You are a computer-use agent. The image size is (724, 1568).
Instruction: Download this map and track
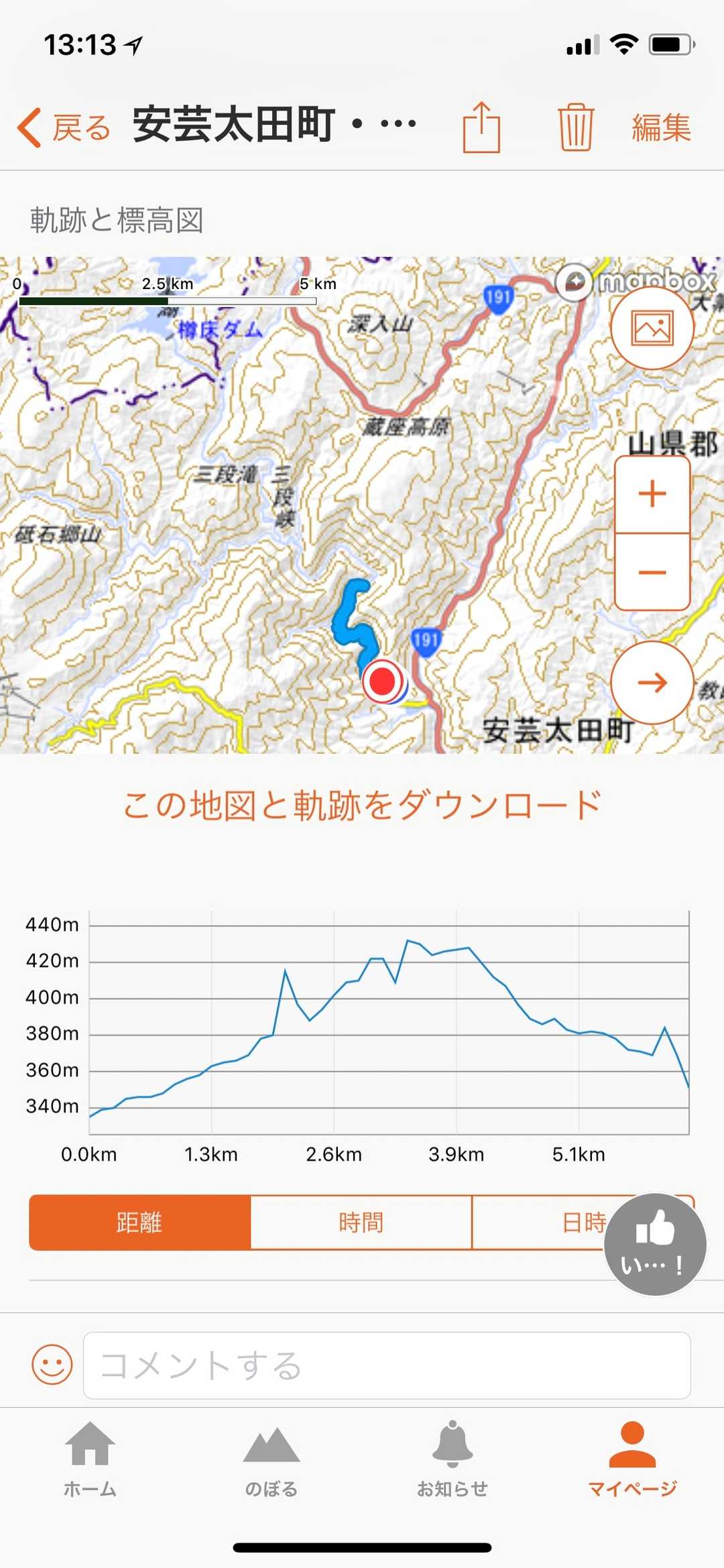pyautogui.click(x=362, y=805)
